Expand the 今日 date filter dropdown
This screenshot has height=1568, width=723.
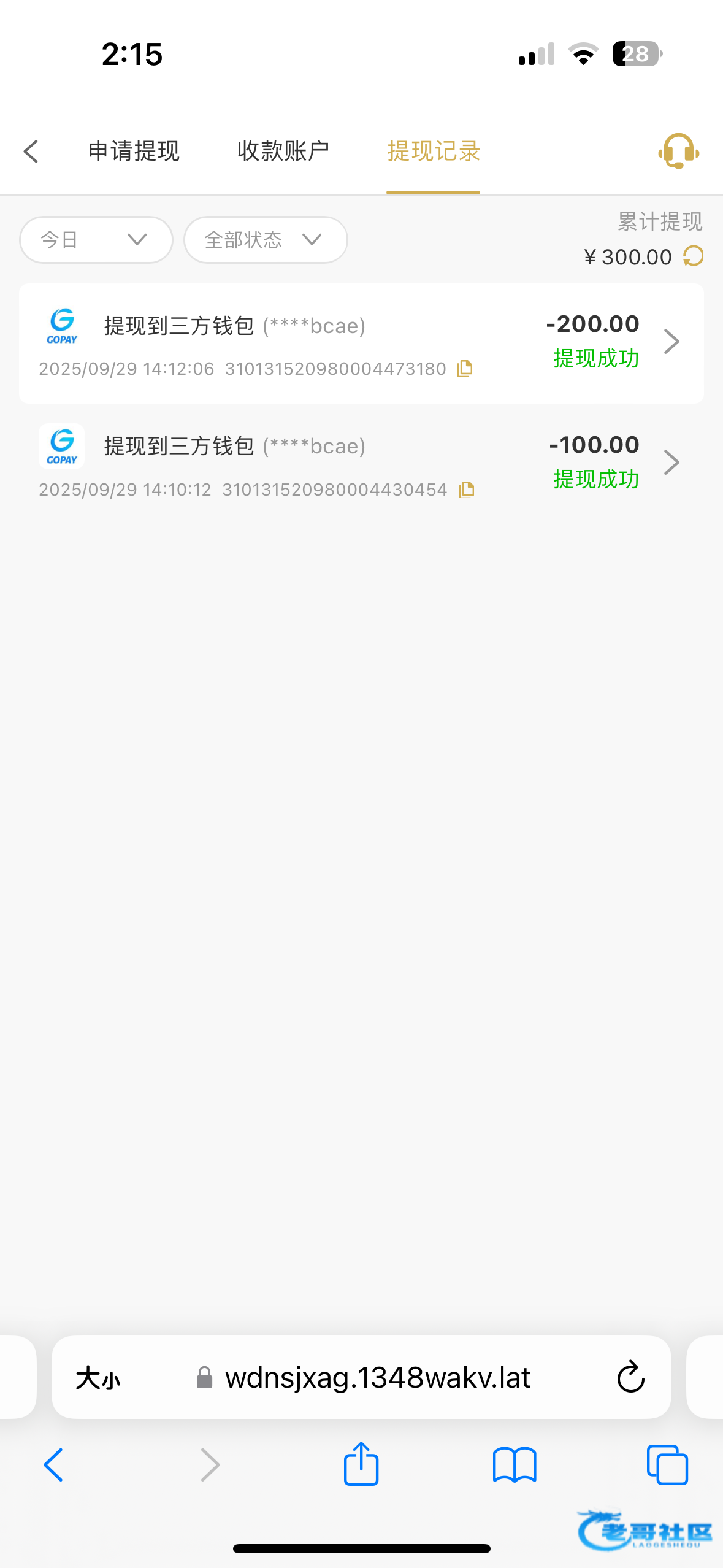point(96,240)
